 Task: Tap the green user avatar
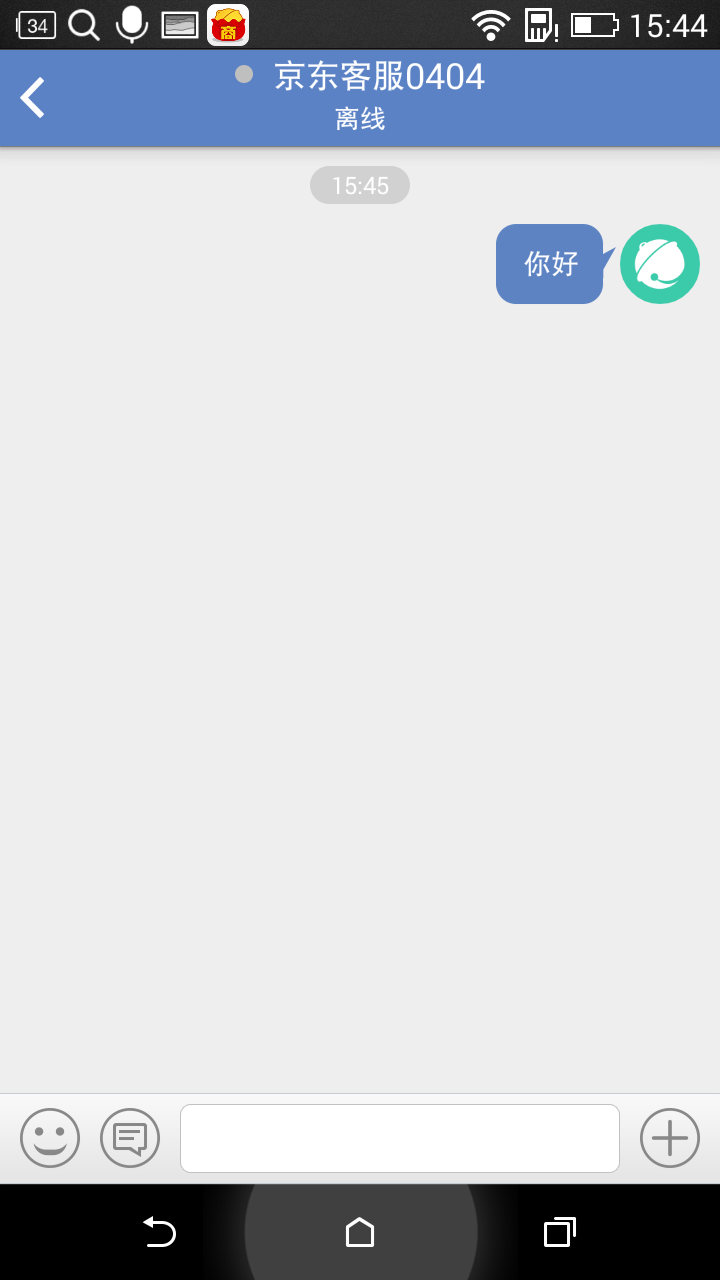coord(660,264)
